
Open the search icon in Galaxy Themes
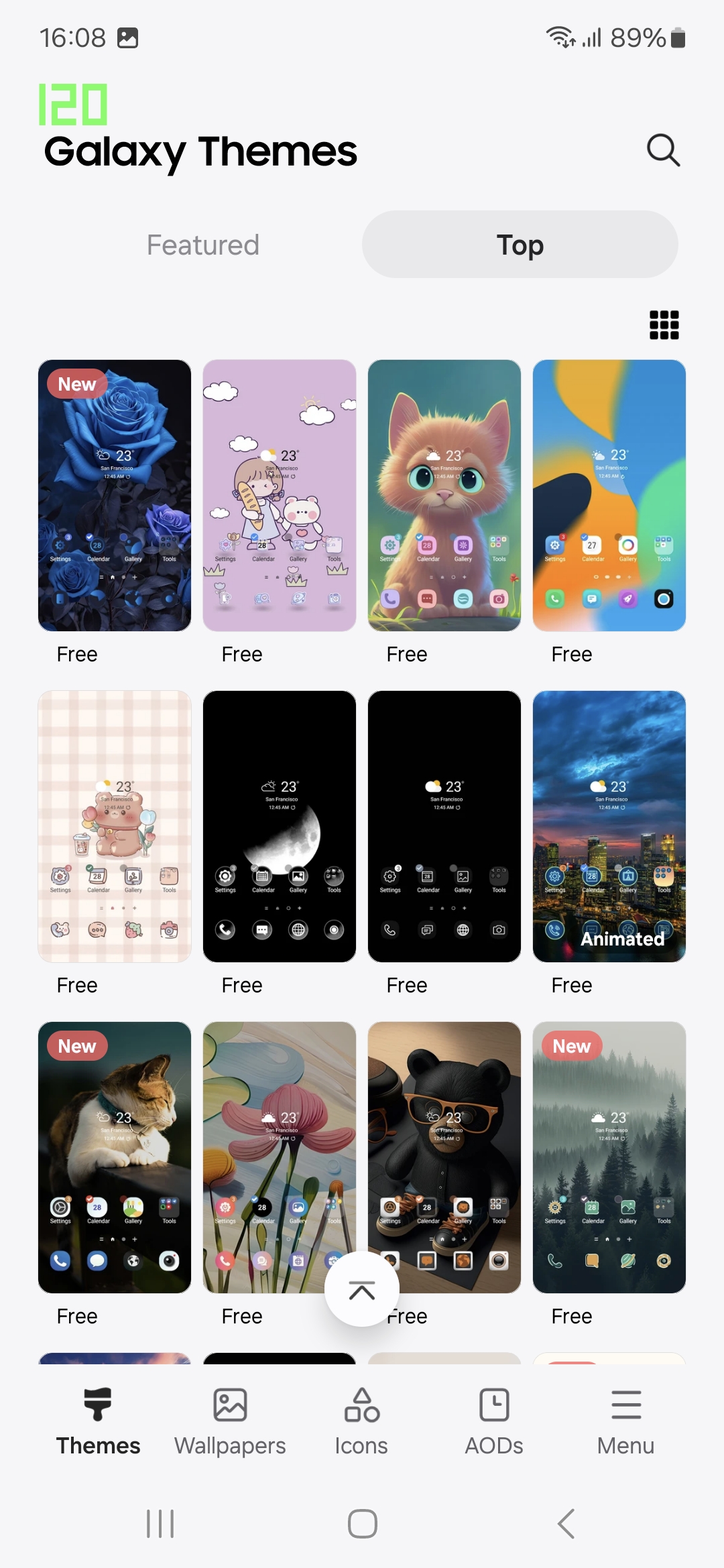[x=663, y=150]
